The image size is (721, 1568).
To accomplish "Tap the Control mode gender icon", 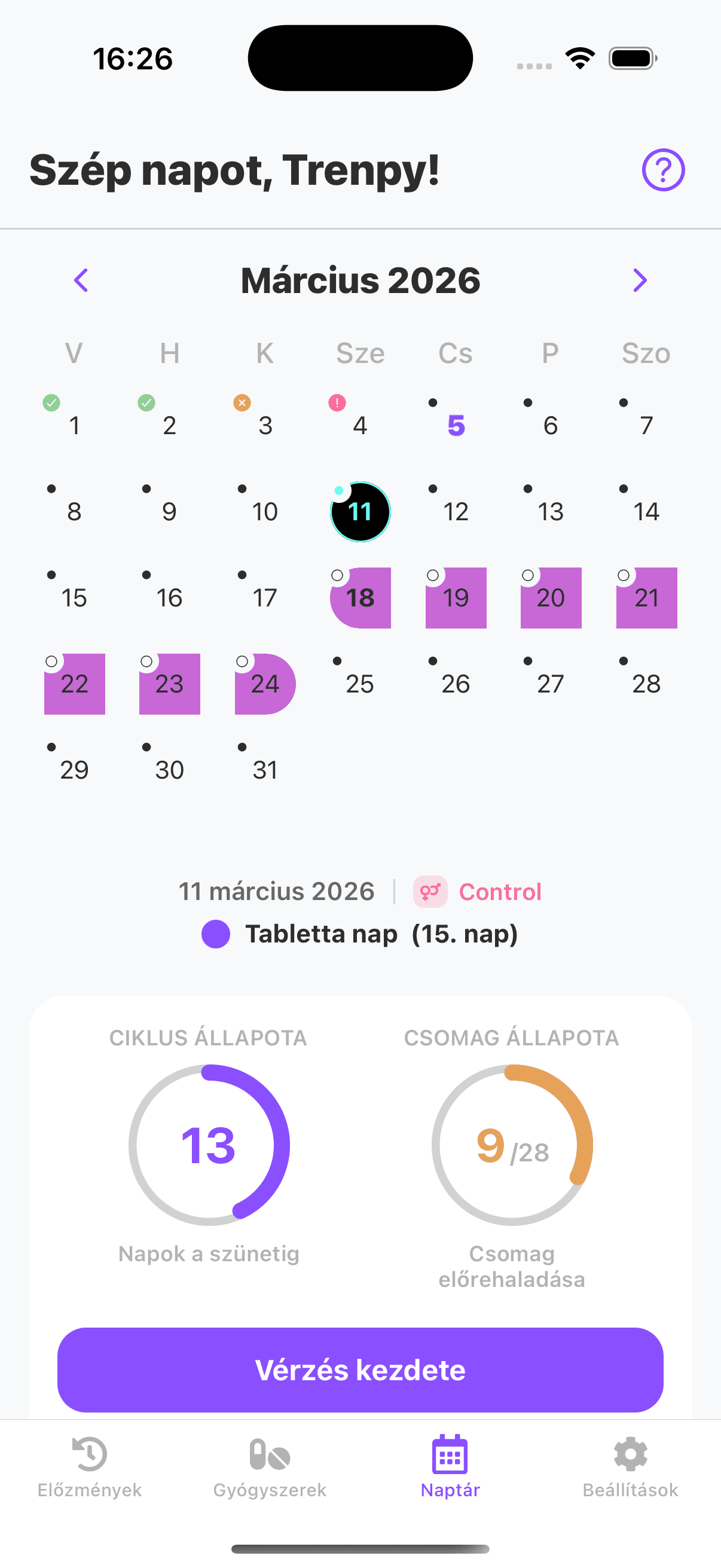I will click(430, 891).
